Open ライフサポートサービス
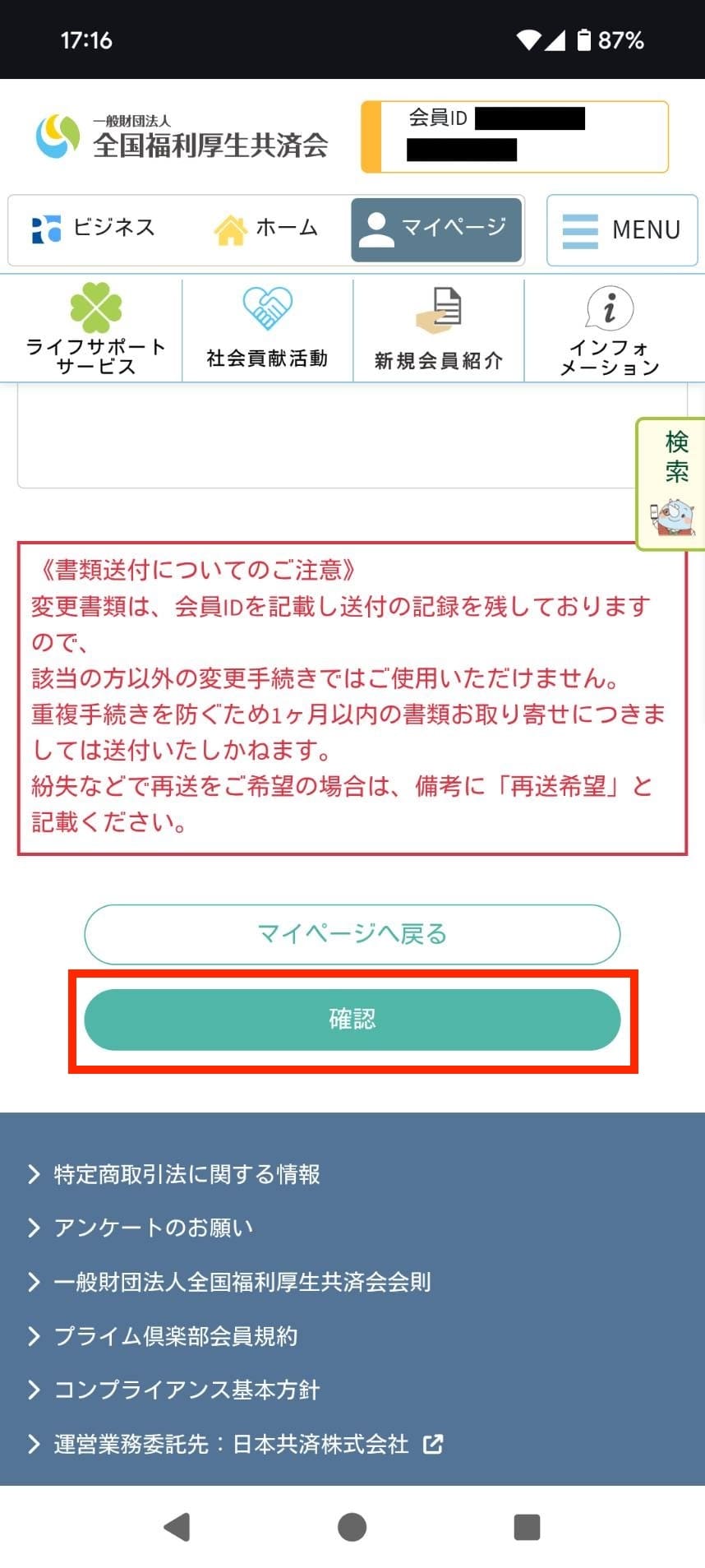Screen dimensions: 705x1568 pos(95,329)
